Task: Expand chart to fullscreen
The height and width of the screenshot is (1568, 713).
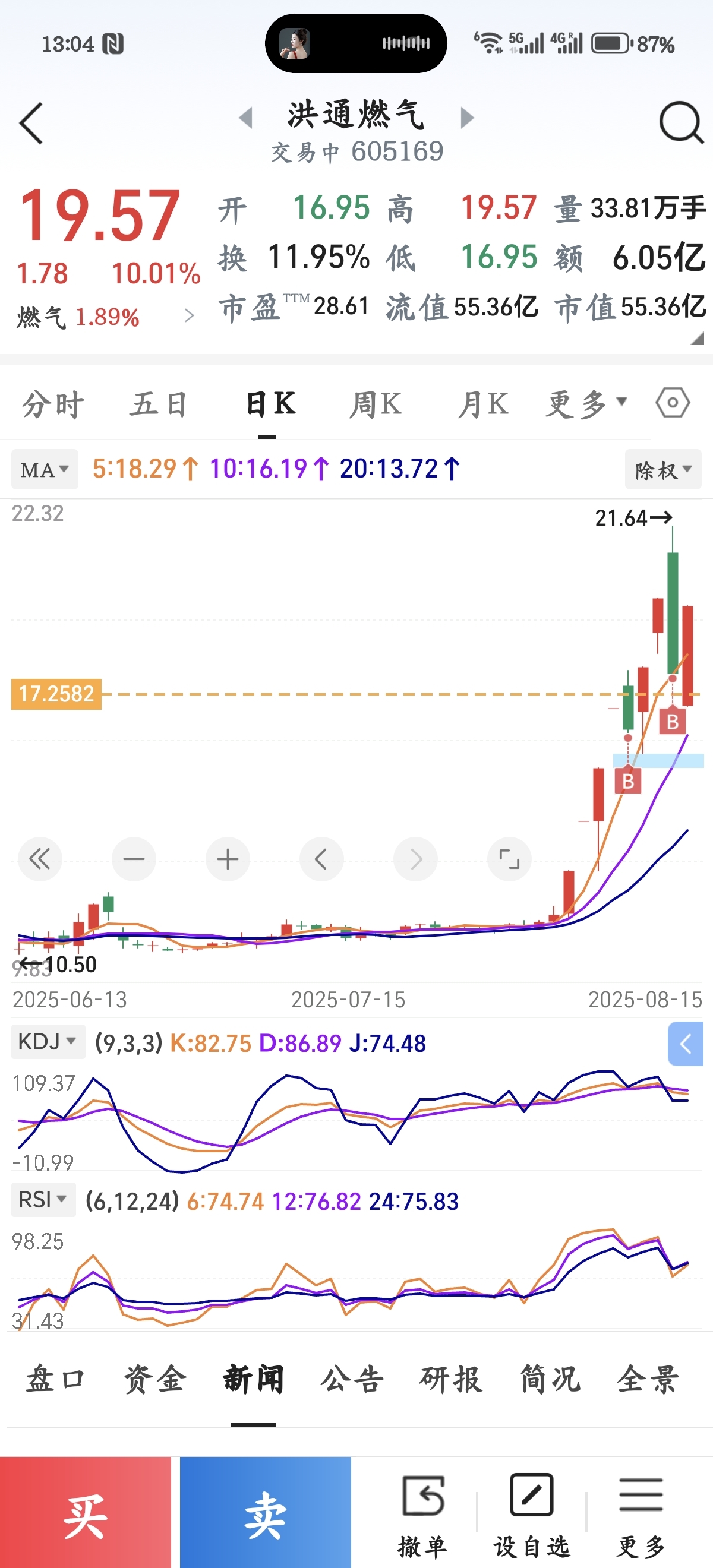Action: [510, 859]
